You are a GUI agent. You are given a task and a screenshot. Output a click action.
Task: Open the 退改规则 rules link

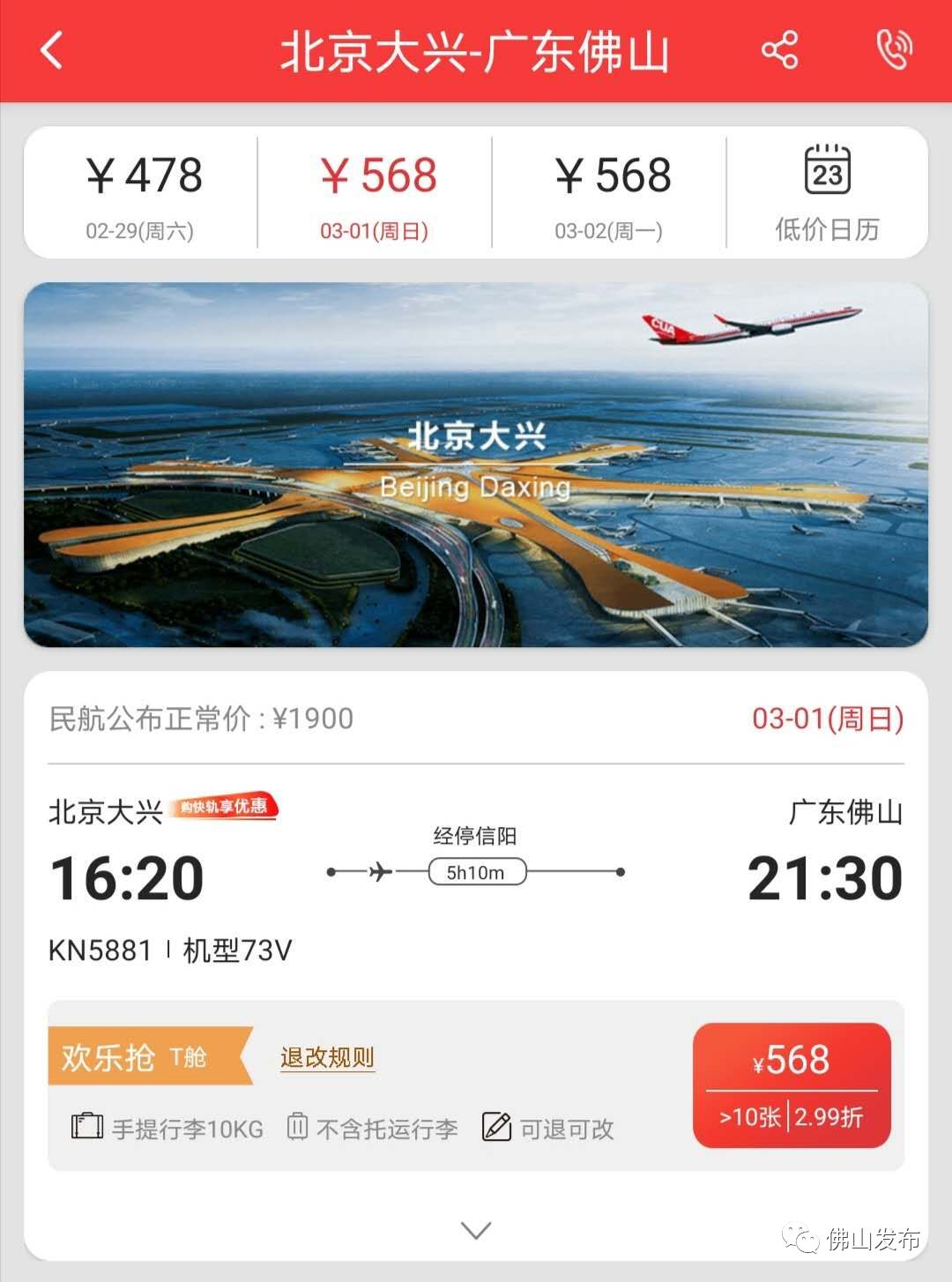click(327, 1058)
